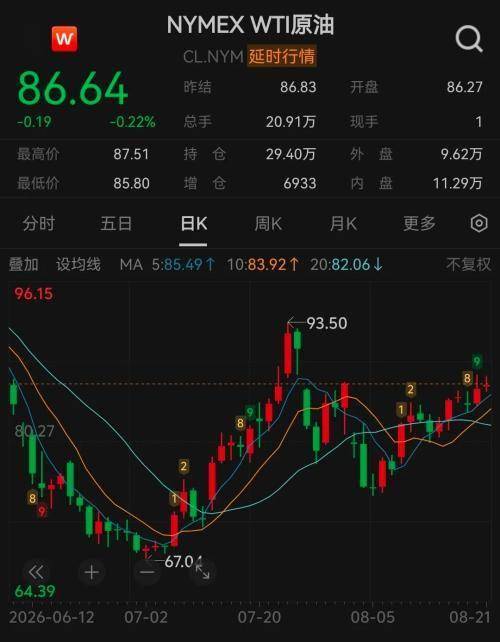
Task: Zoom out chart with minus button
Action: click(148, 572)
